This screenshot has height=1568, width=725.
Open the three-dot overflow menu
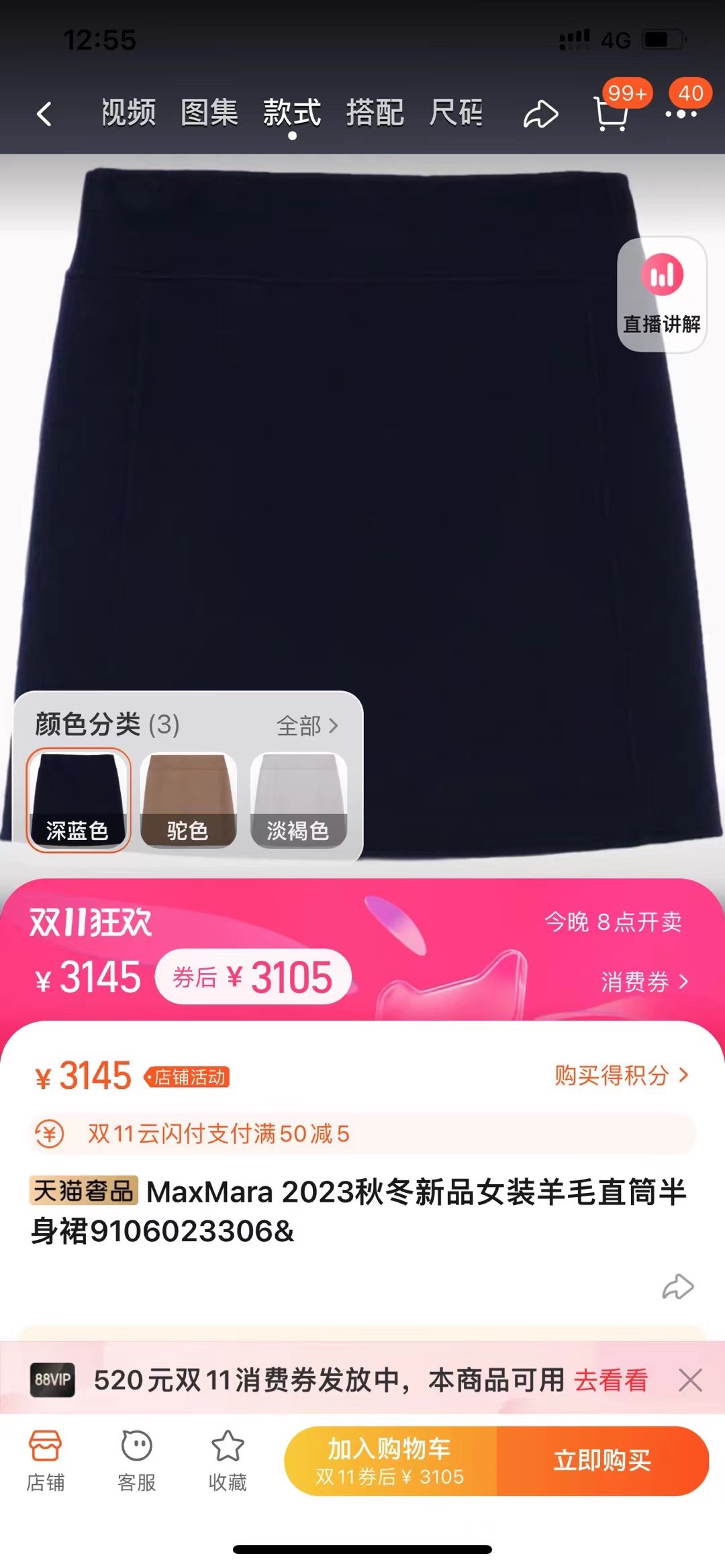(x=681, y=113)
